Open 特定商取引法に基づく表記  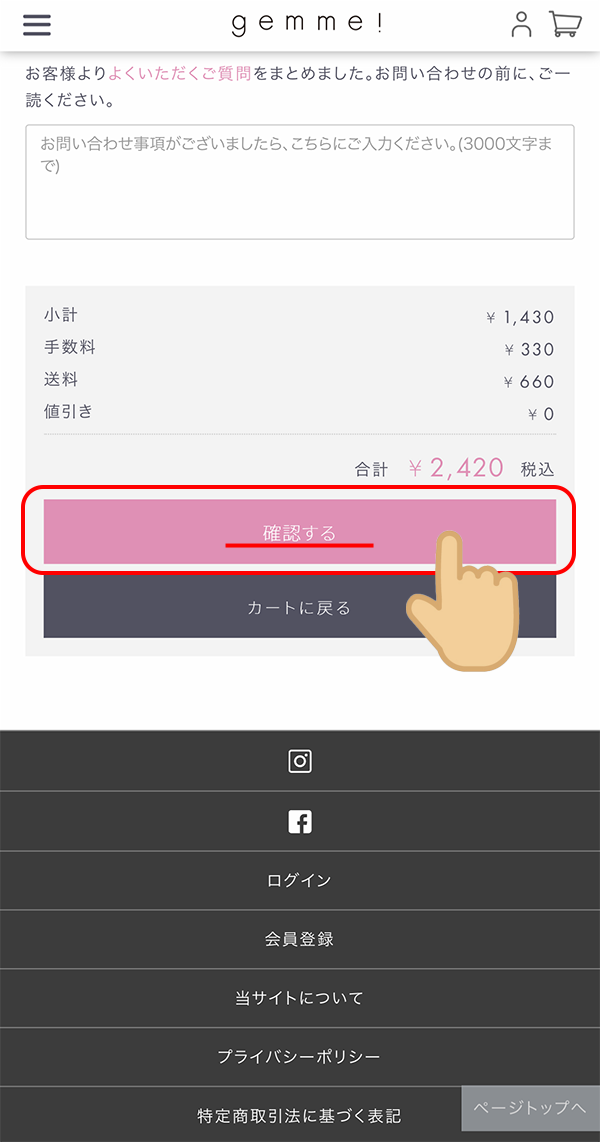[x=300, y=1115]
